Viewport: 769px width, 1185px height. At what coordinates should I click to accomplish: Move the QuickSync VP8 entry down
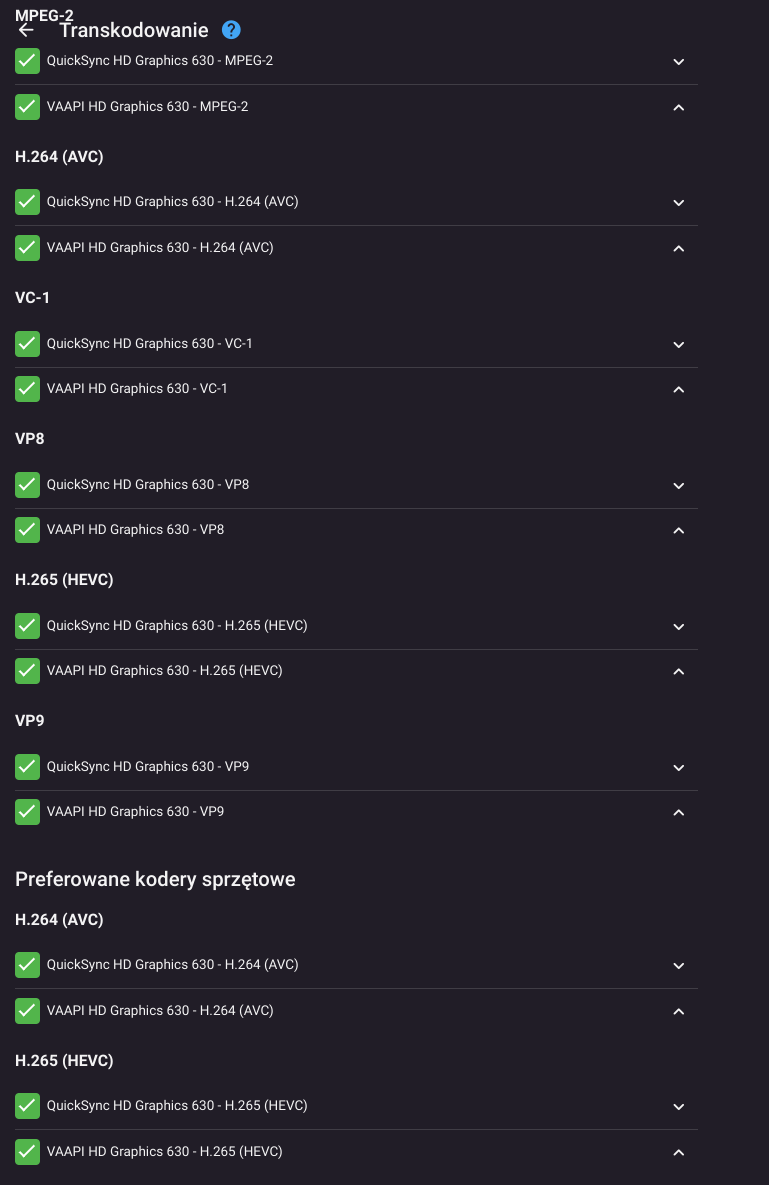pos(679,485)
